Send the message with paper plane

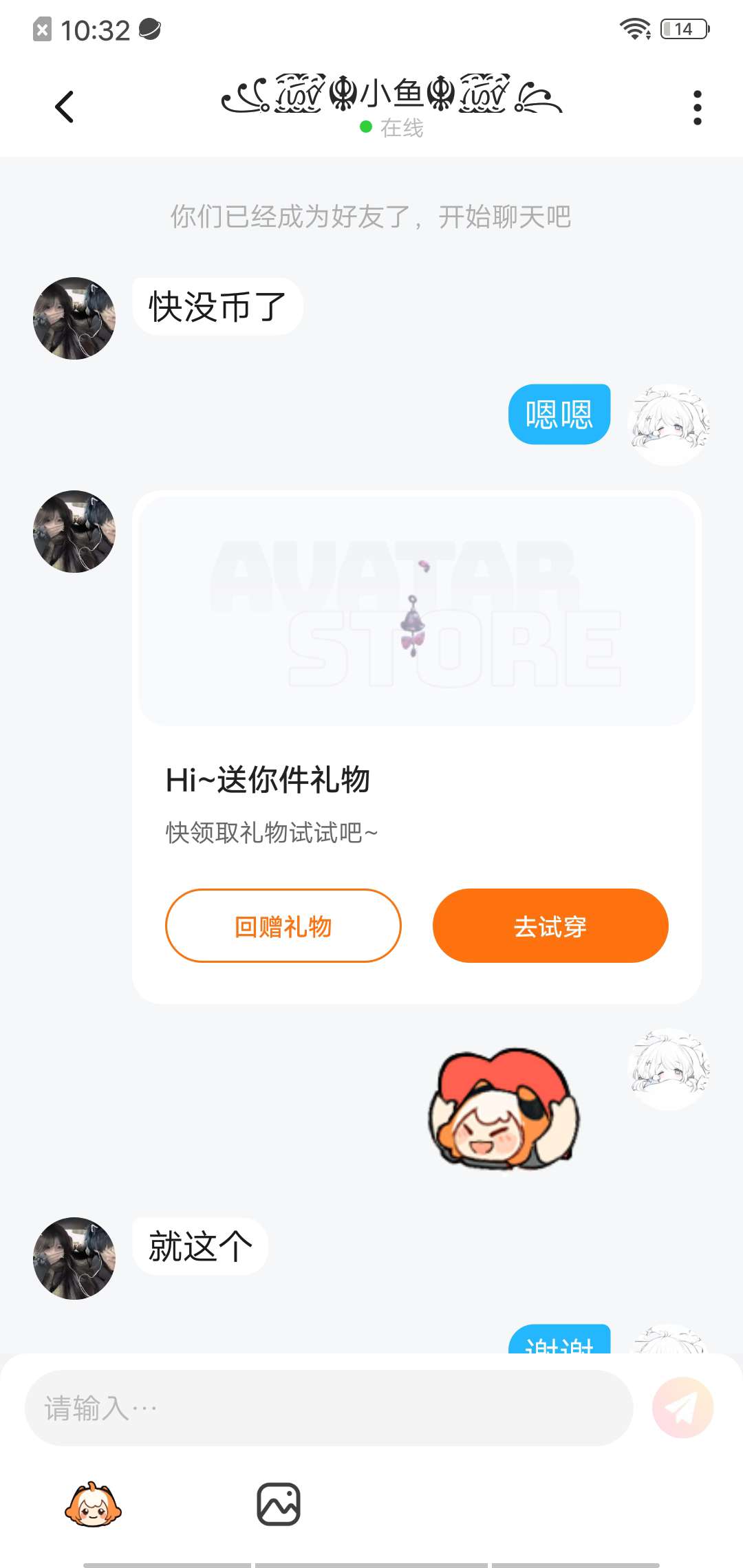[682, 1408]
